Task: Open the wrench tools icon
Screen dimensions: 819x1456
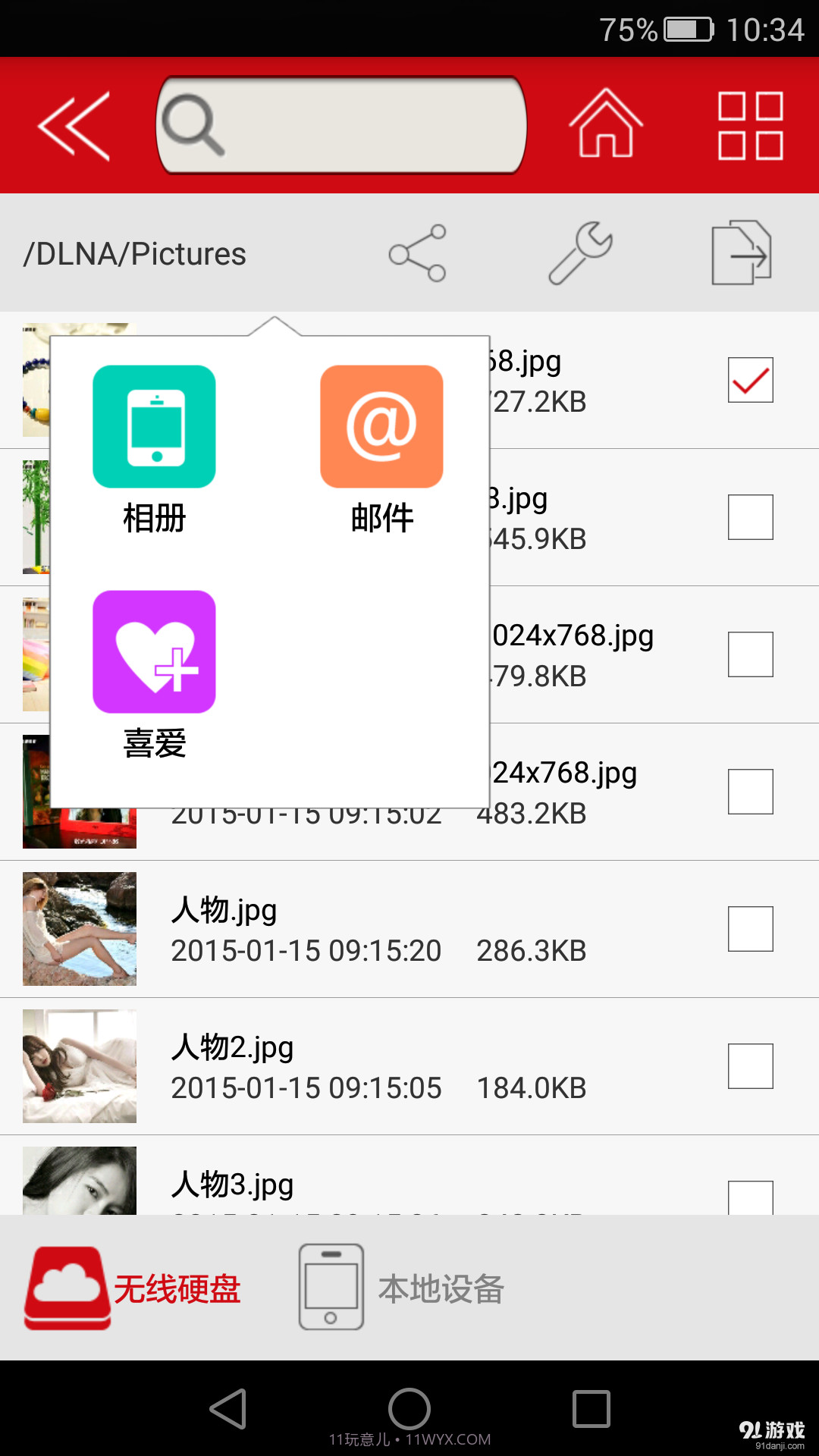Action: [x=580, y=250]
